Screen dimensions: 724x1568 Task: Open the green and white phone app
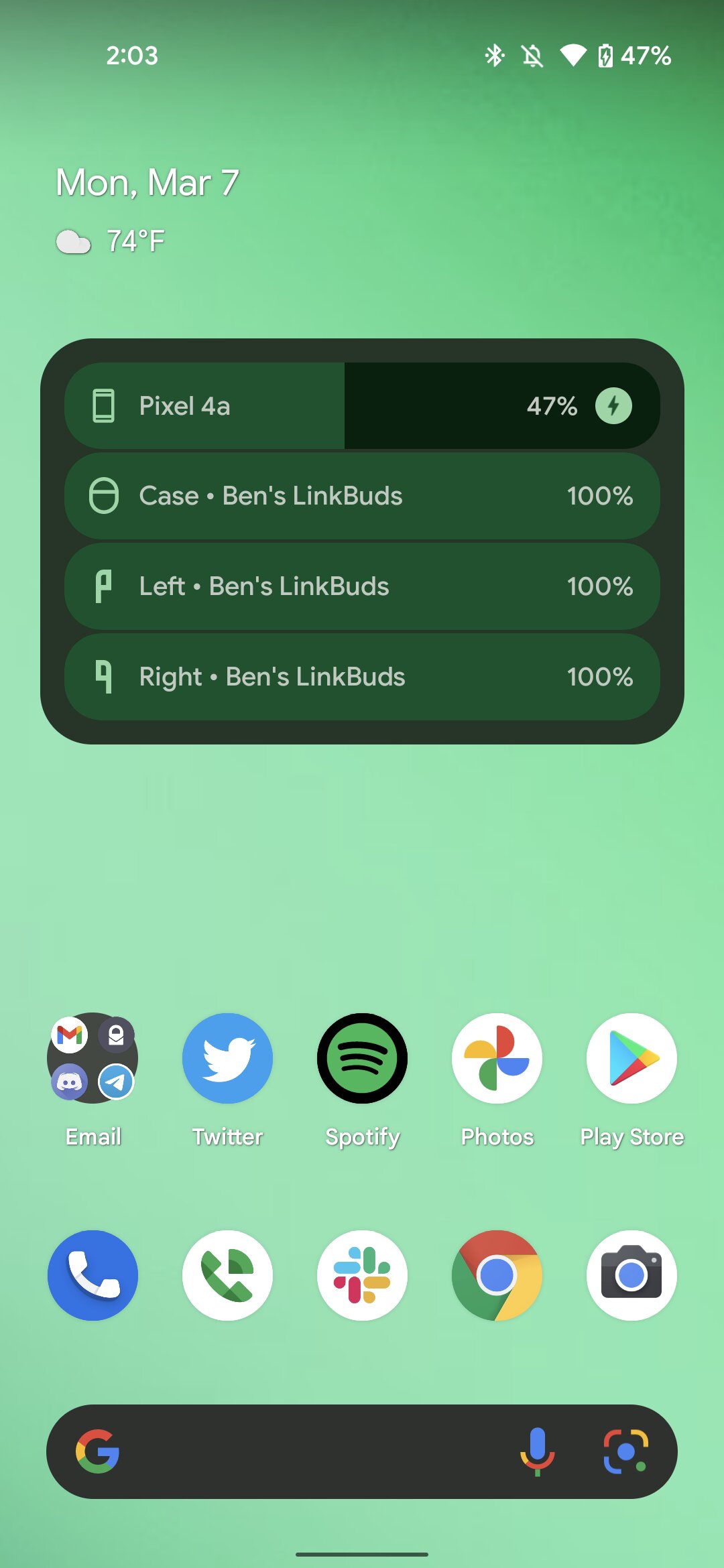227,1275
